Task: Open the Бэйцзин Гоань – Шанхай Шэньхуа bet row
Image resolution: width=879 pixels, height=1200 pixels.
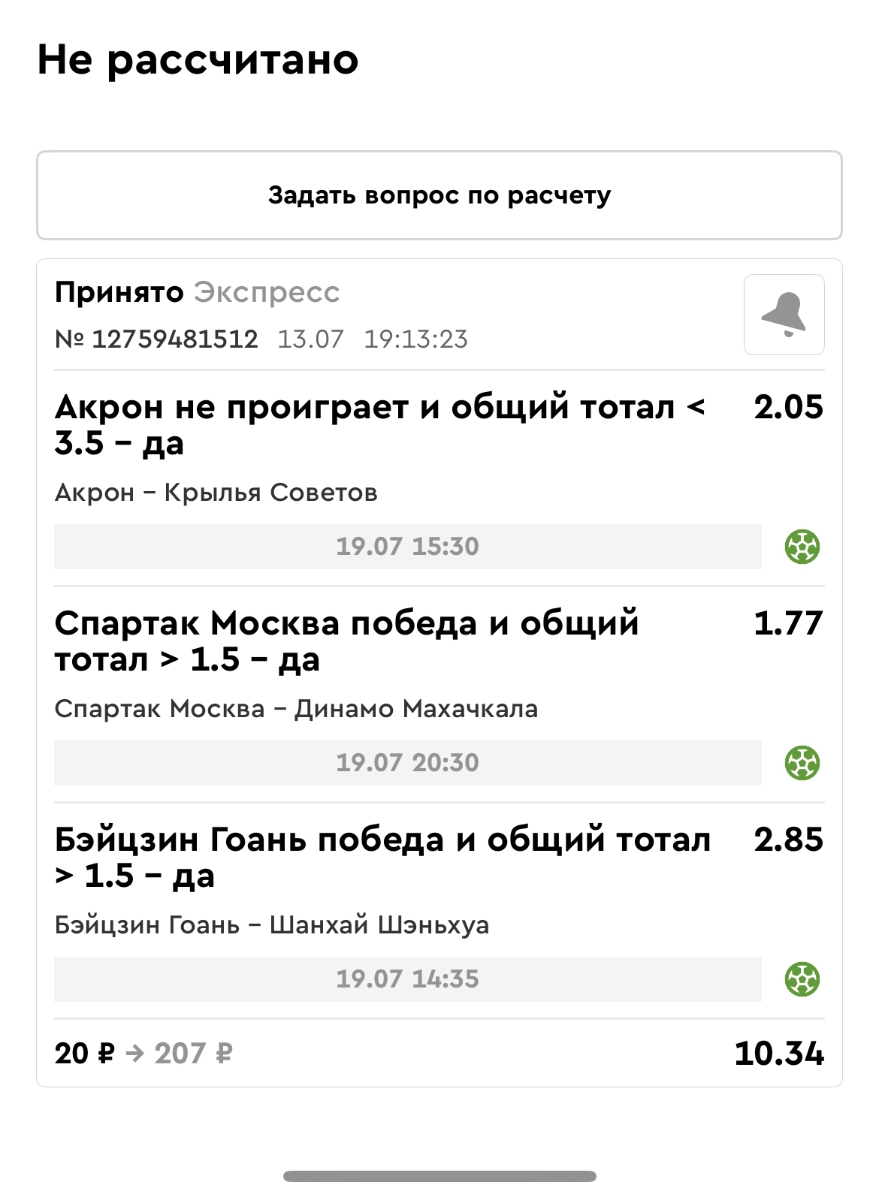Action: [439, 909]
